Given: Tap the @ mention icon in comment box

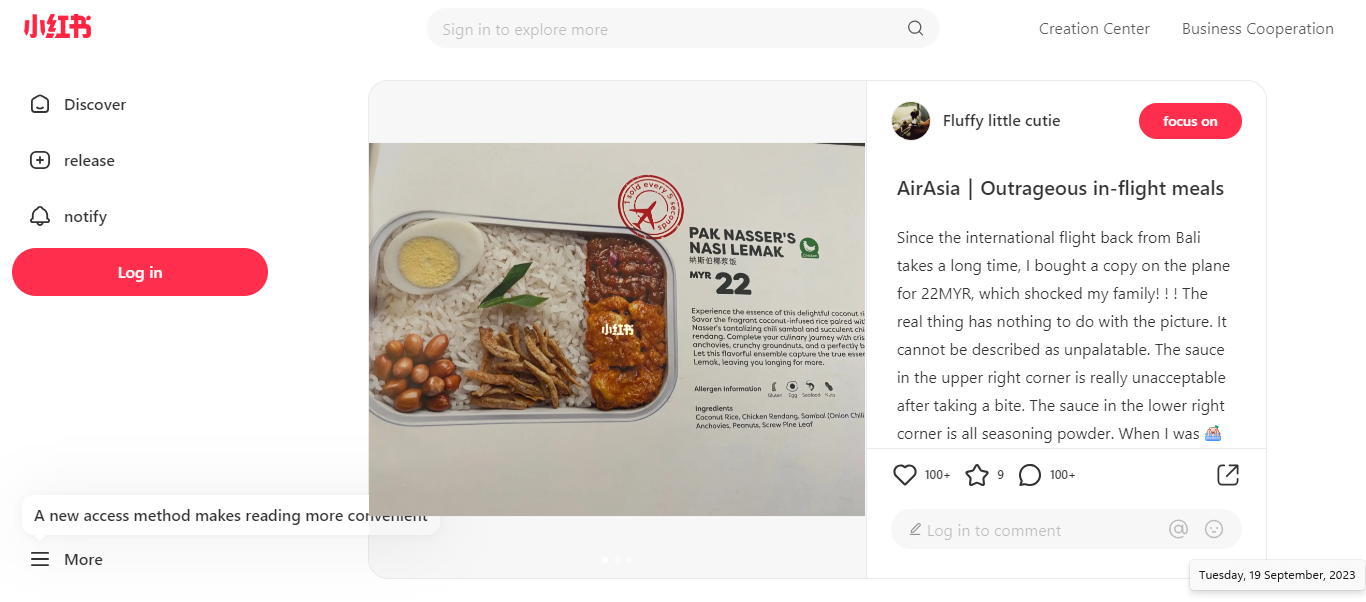Looking at the screenshot, I should 1178,529.
